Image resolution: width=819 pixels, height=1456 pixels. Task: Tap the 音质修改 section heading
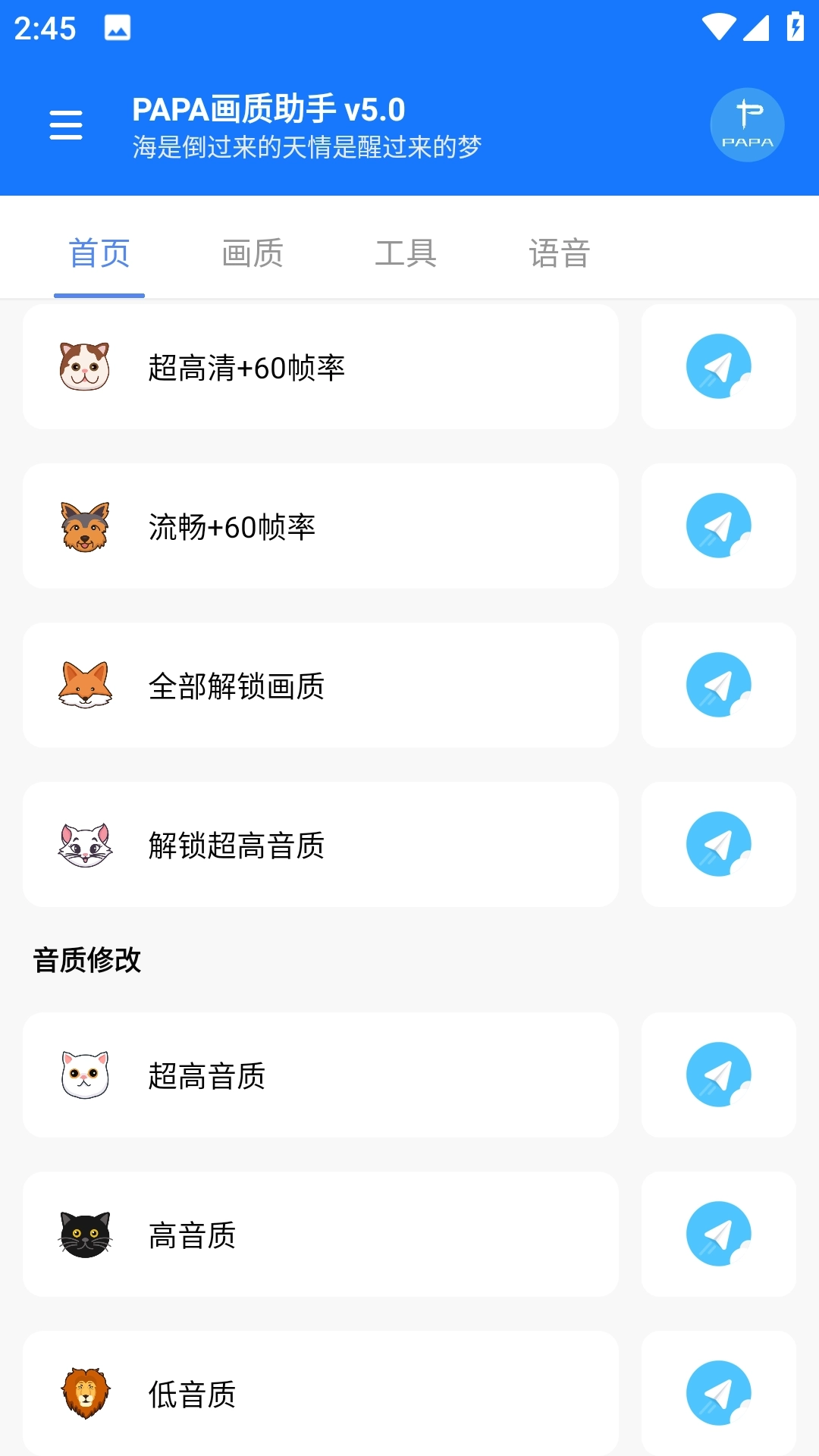tap(86, 961)
